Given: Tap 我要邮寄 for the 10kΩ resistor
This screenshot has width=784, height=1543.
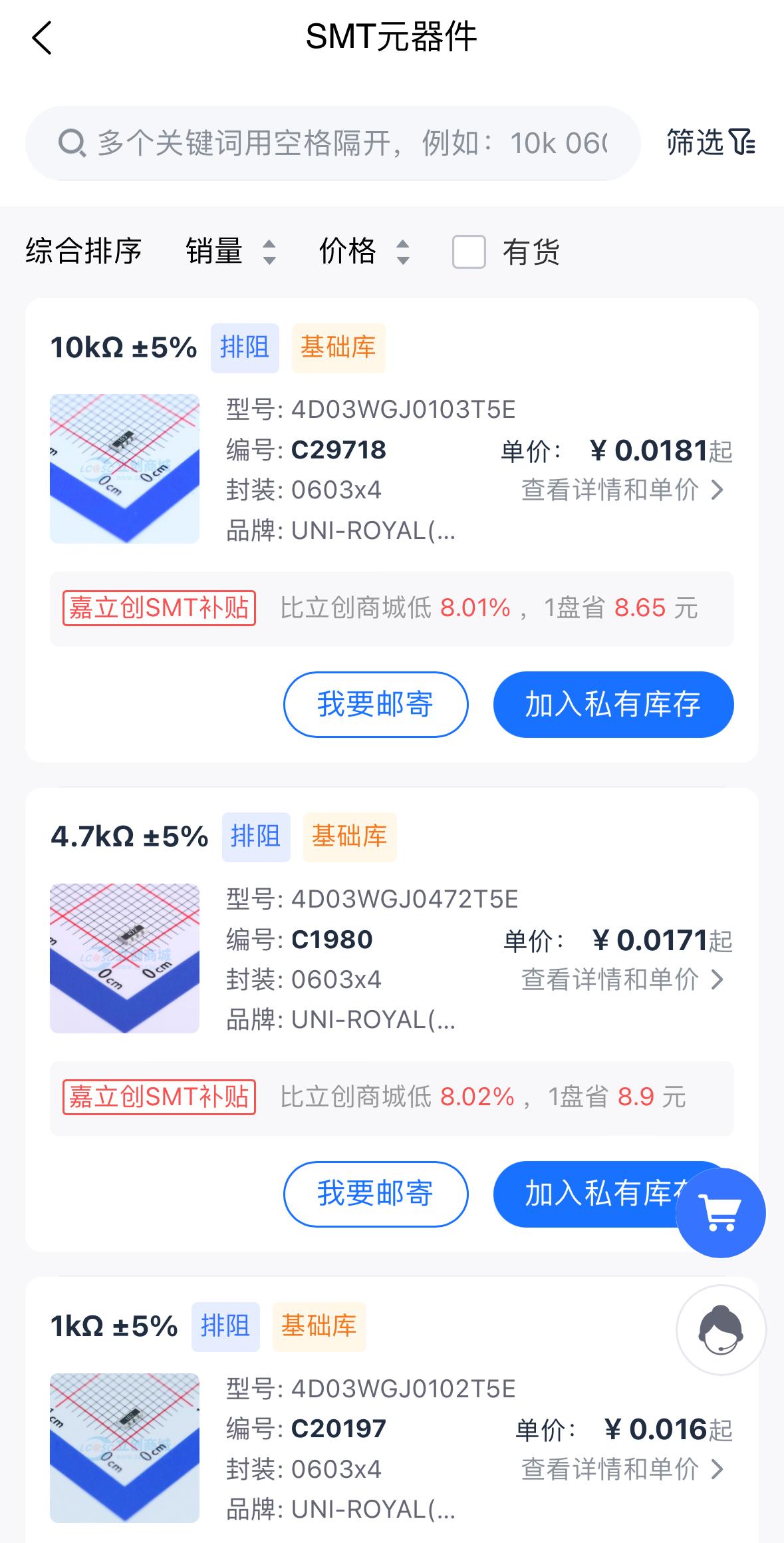Looking at the screenshot, I should click(x=376, y=704).
